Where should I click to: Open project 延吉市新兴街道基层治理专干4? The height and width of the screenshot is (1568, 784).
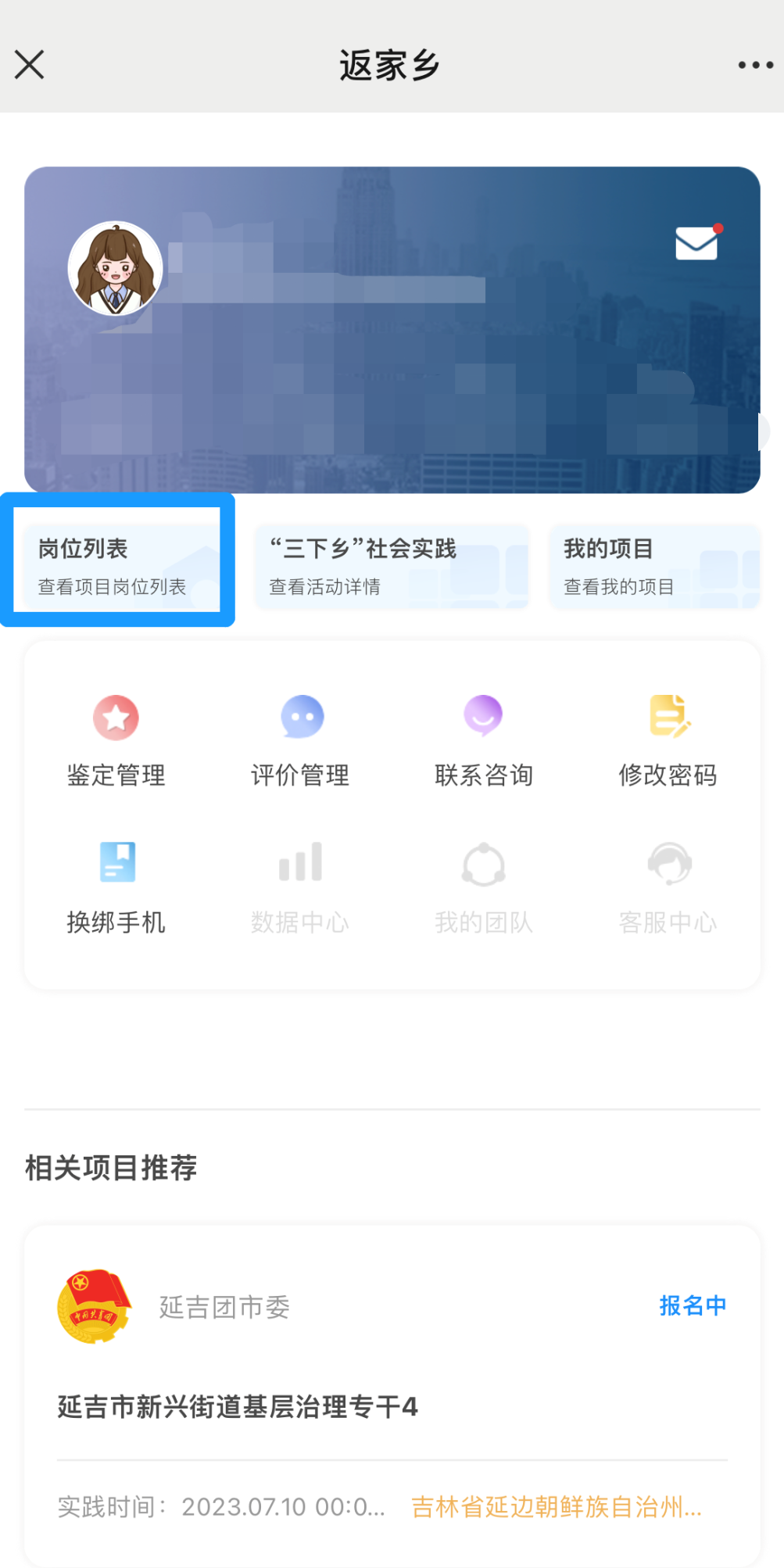238,1406
